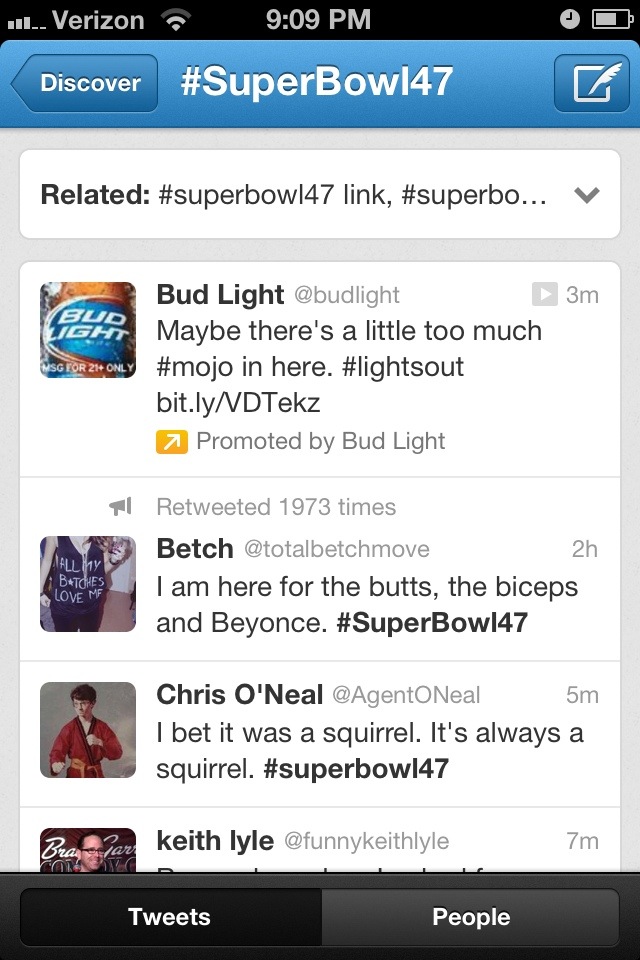The width and height of the screenshot is (640, 960).
Task: Select the Tweets tab
Action: [170, 917]
